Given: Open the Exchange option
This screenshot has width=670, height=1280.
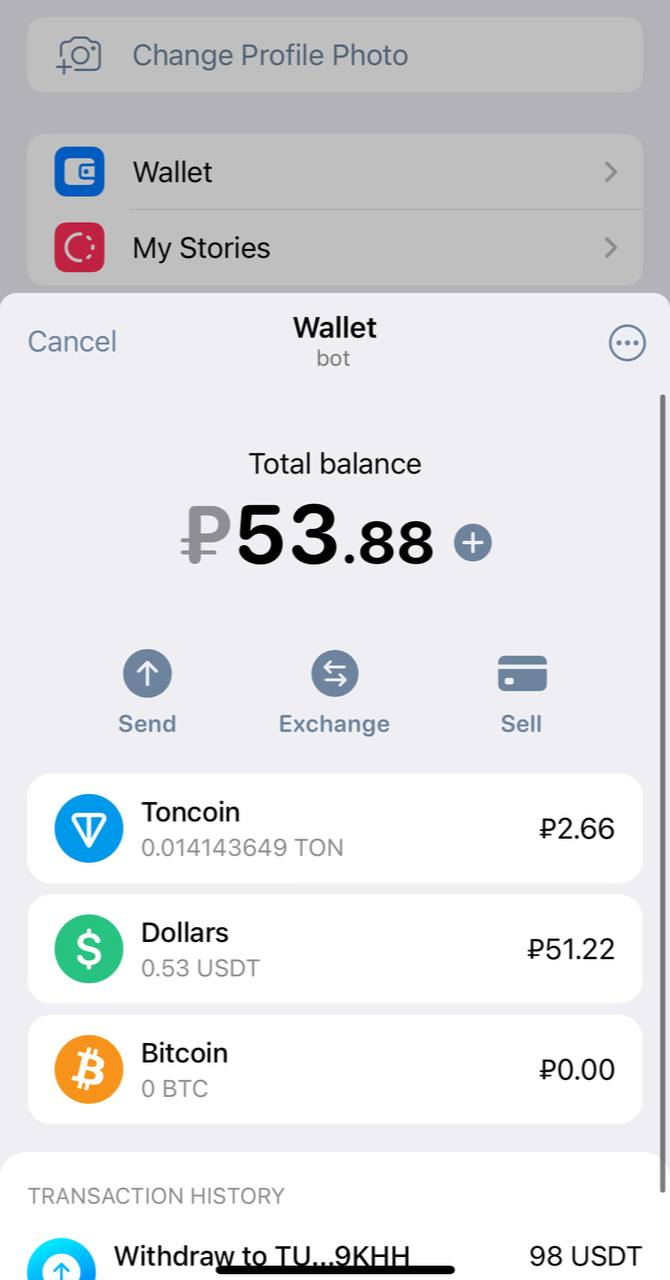Looking at the screenshot, I should pos(334,692).
